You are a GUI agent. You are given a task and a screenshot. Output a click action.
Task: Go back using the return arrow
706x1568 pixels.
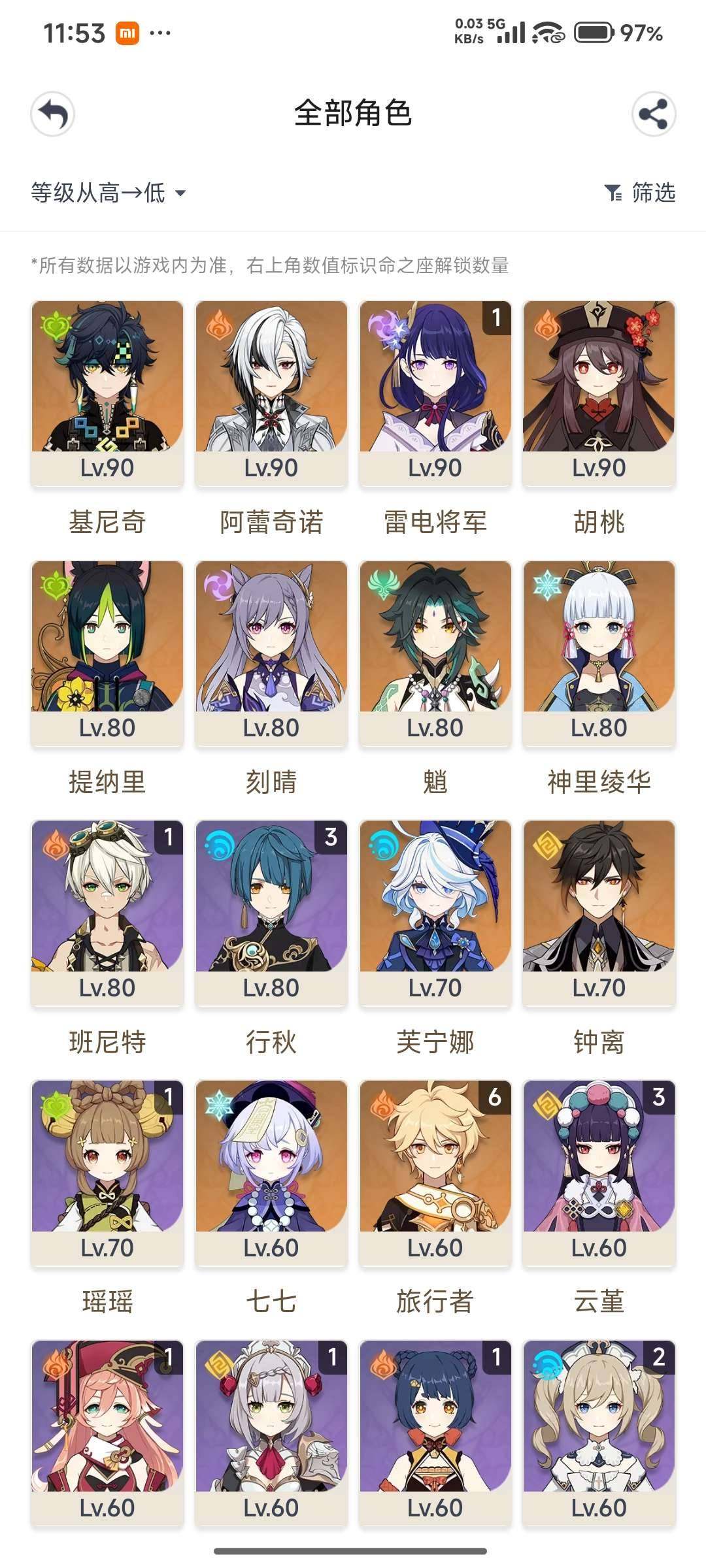pos(52,114)
